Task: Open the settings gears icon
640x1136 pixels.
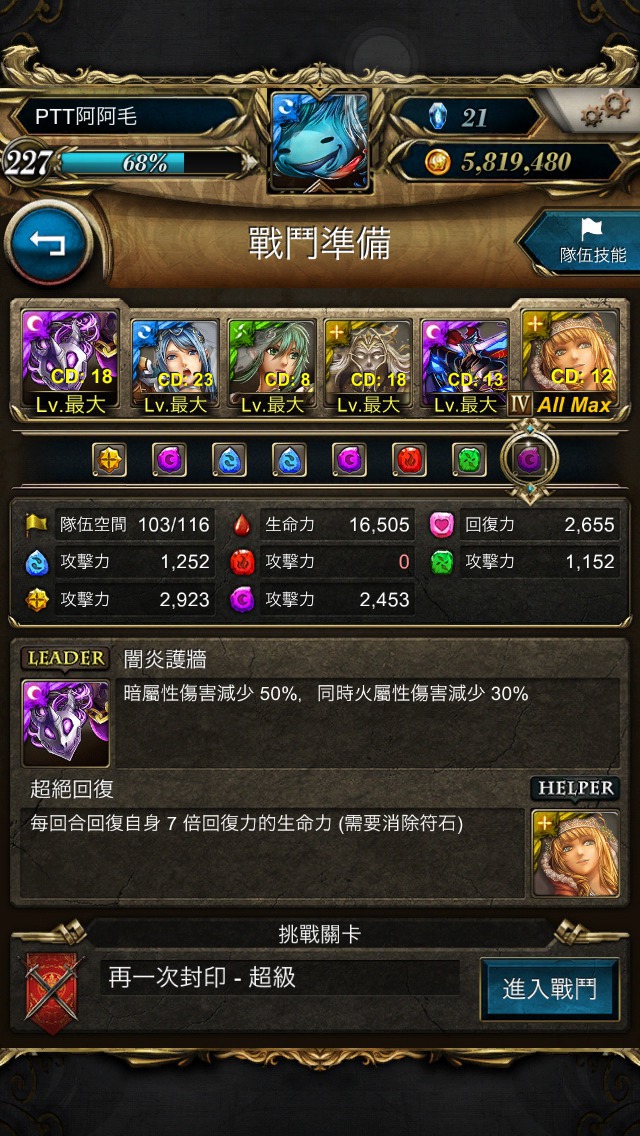Action: [x=605, y=111]
